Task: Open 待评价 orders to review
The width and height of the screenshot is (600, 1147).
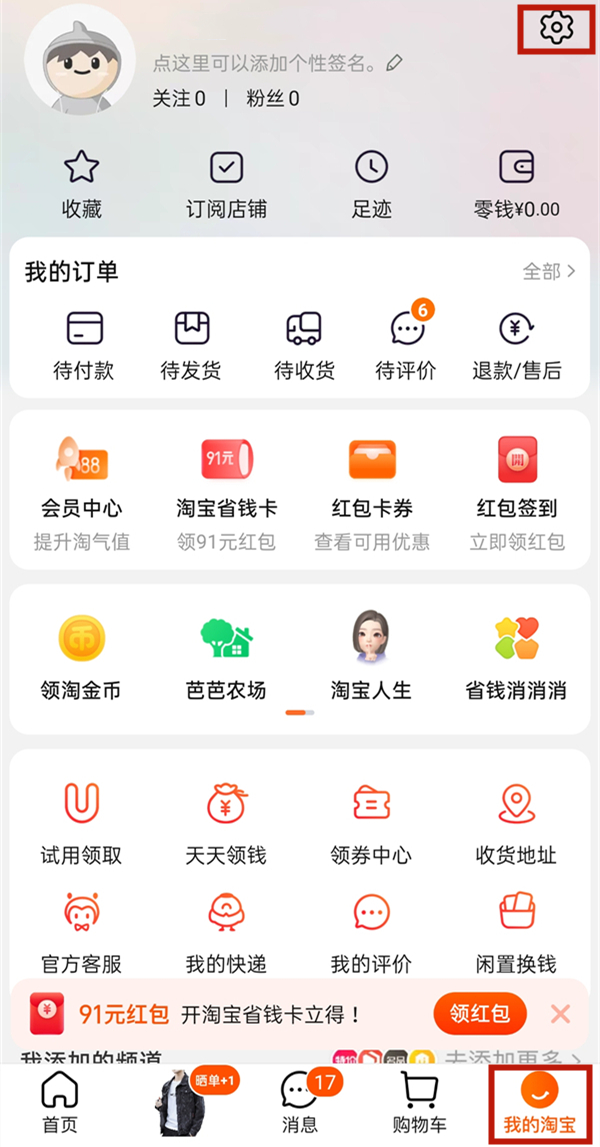Action: (x=406, y=345)
